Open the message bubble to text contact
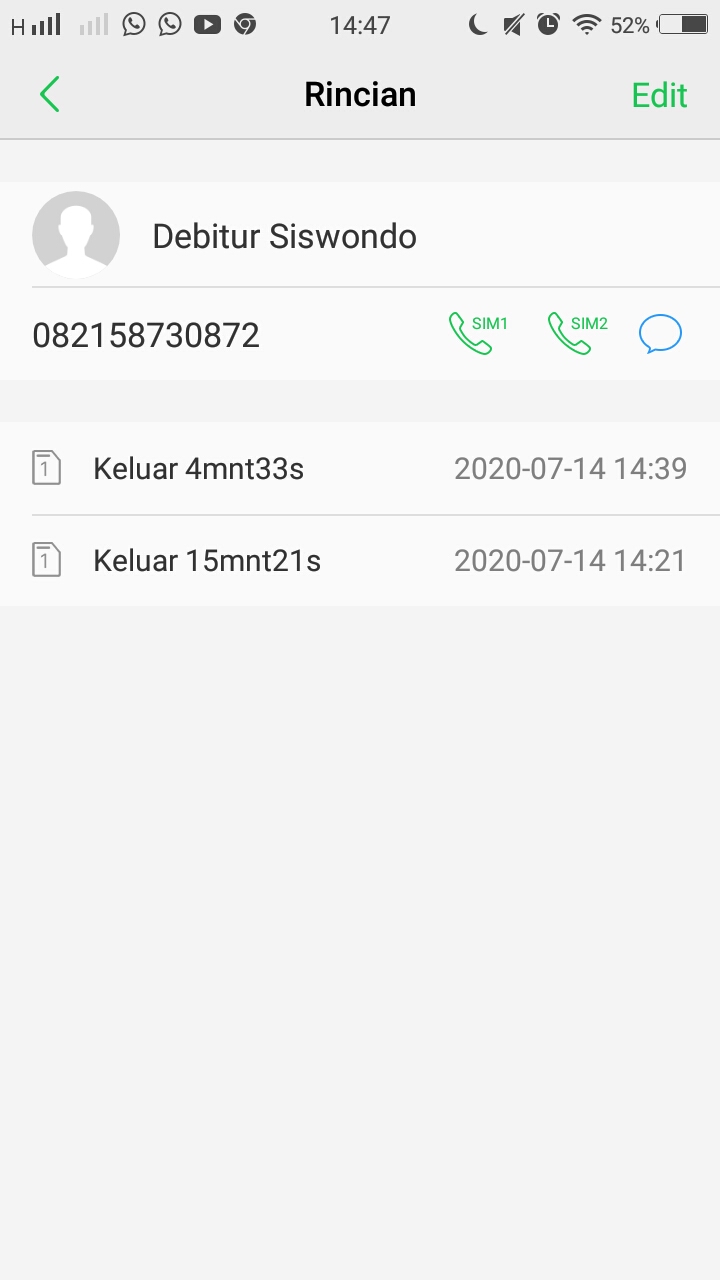Viewport: 720px width, 1280px height. (660, 332)
